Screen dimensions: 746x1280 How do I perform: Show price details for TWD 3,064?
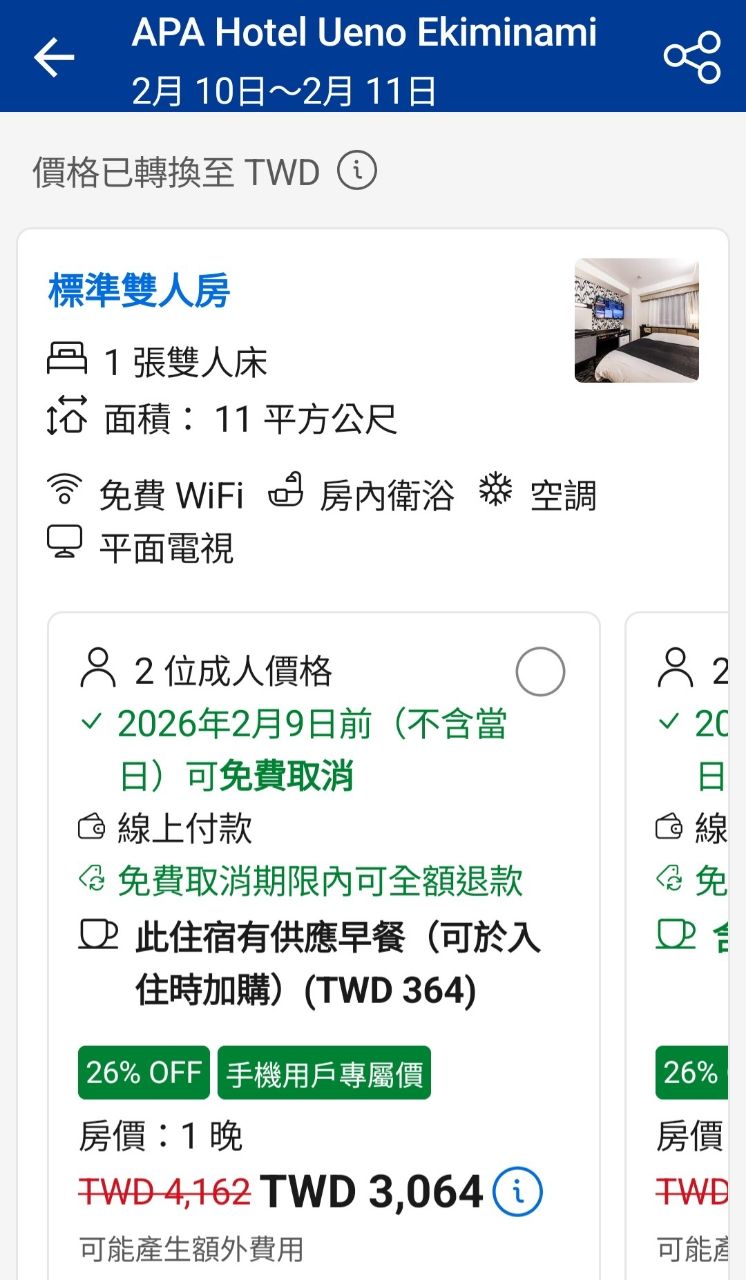point(518,1191)
